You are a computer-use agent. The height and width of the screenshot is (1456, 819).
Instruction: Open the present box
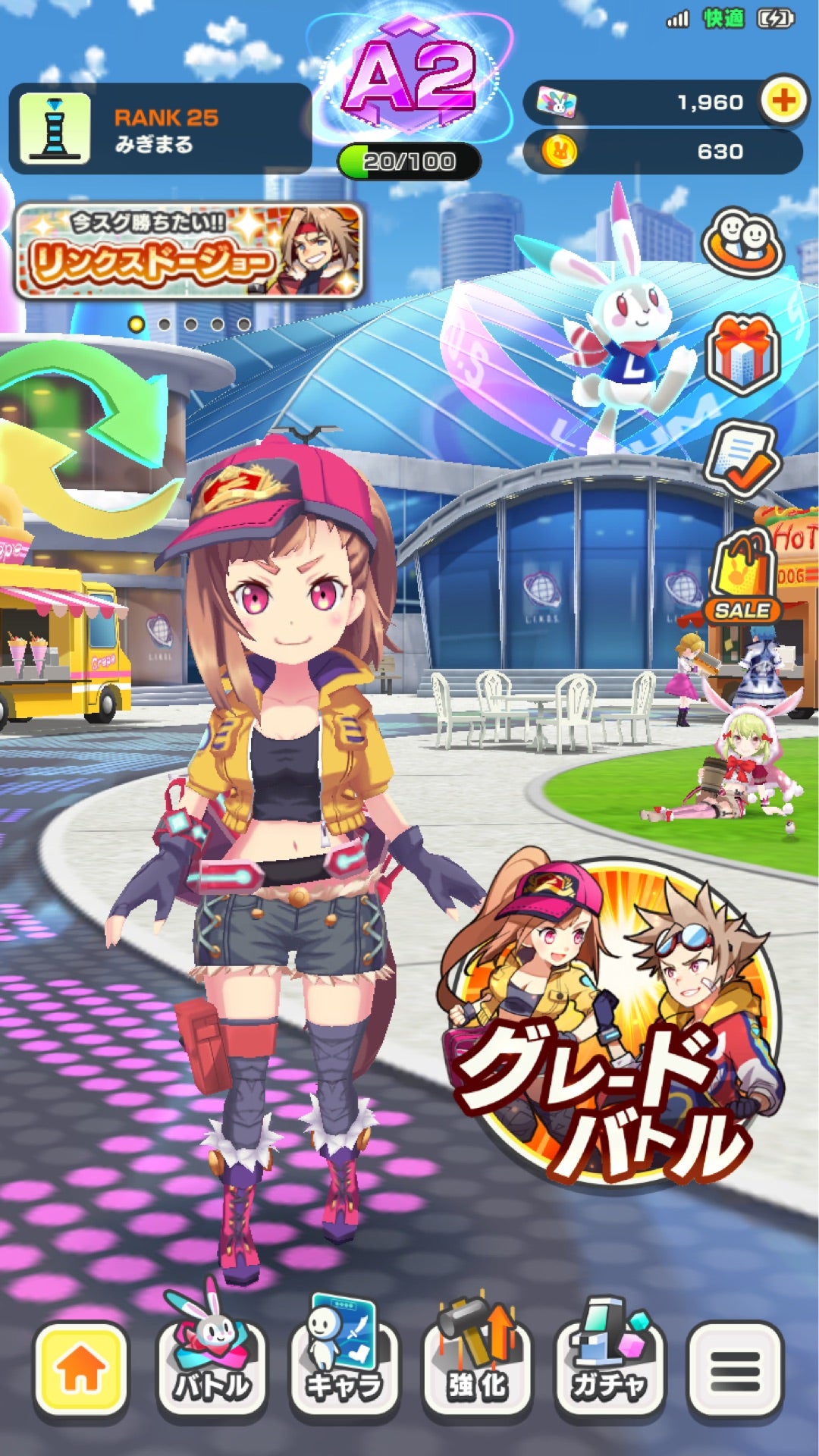click(742, 353)
